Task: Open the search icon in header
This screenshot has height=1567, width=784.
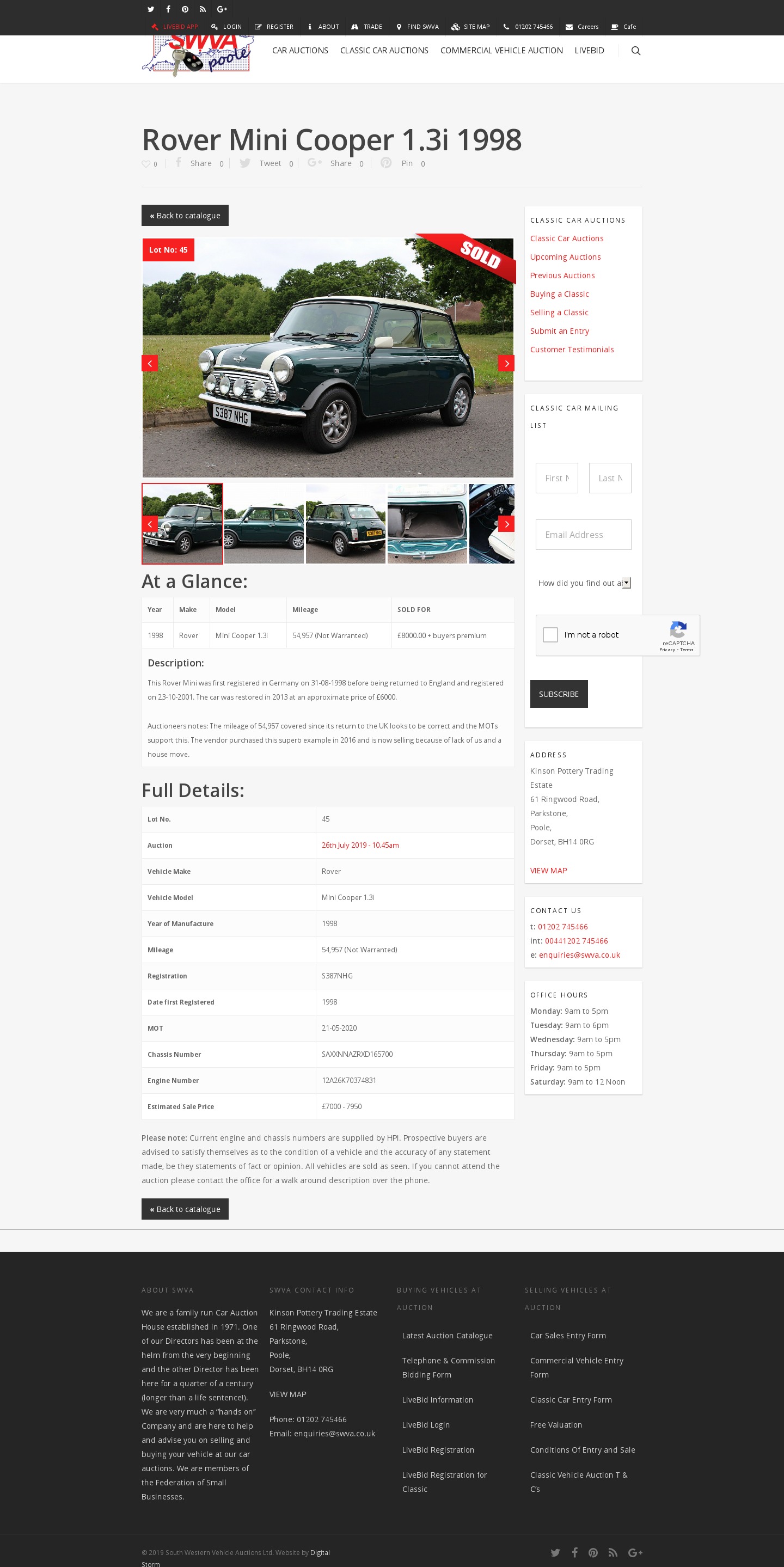Action: [x=635, y=51]
